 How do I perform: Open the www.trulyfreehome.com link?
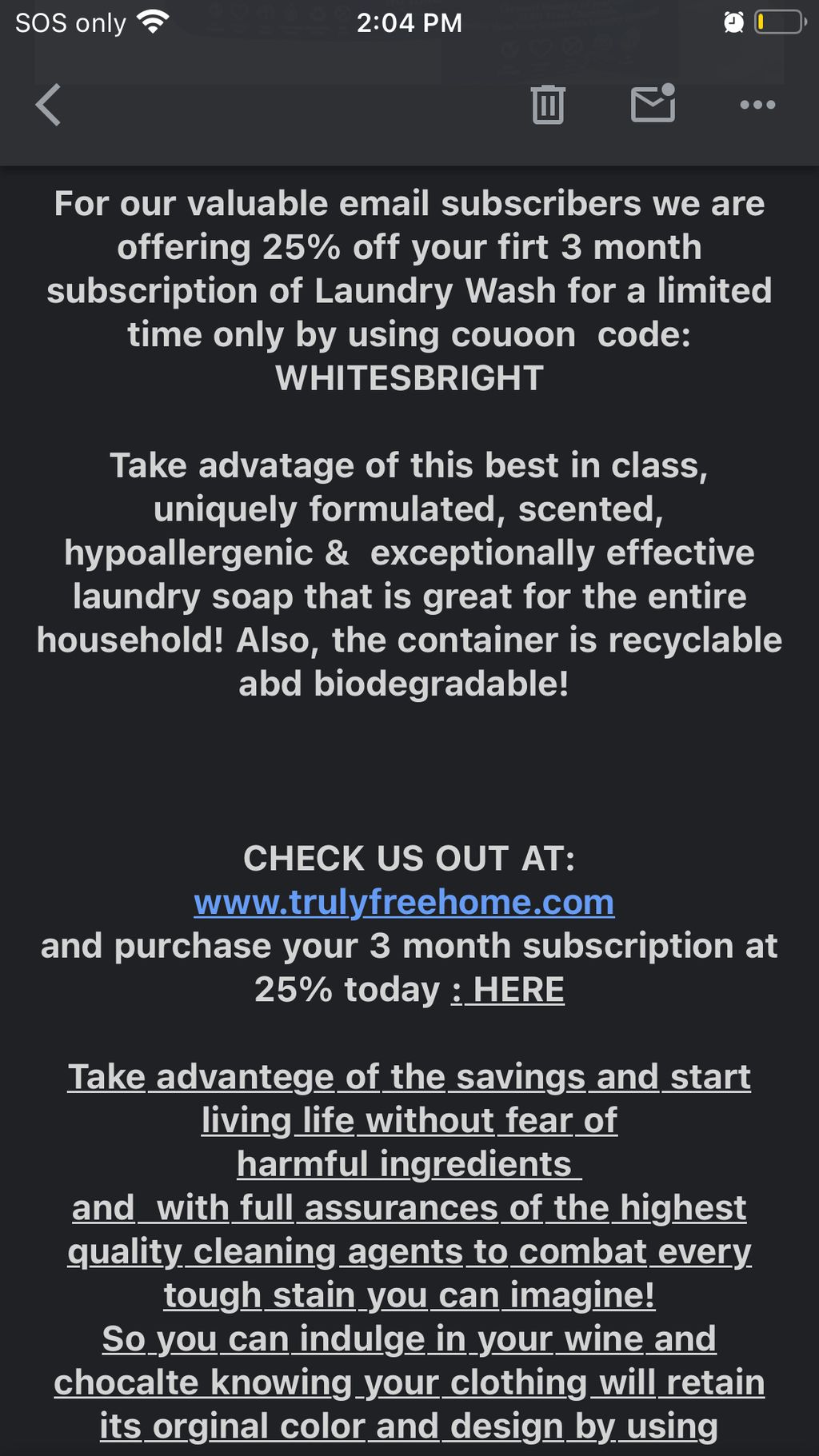pos(404,902)
